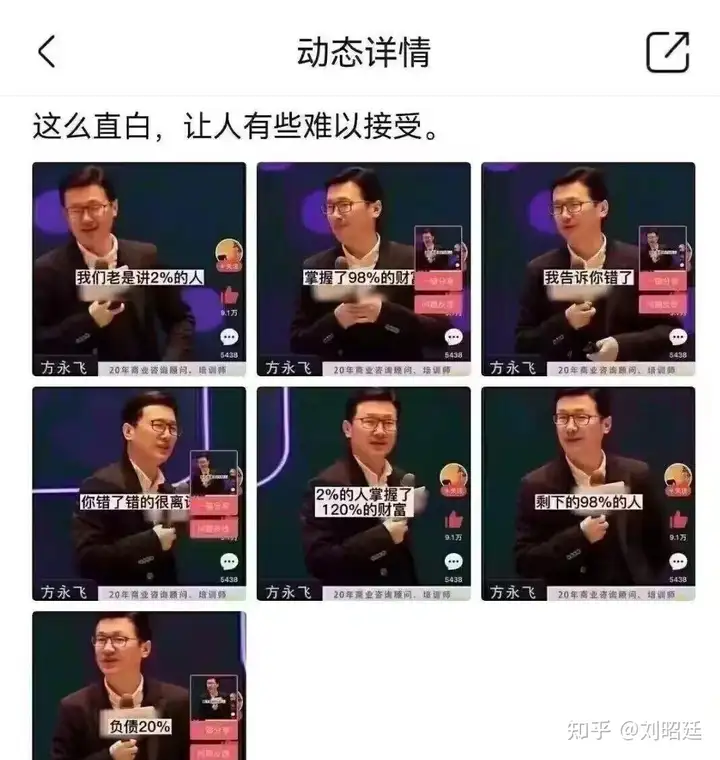Tap the picture captioned 剩下的98%的人
Screen dimensions: 720x760
[x=588, y=494]
